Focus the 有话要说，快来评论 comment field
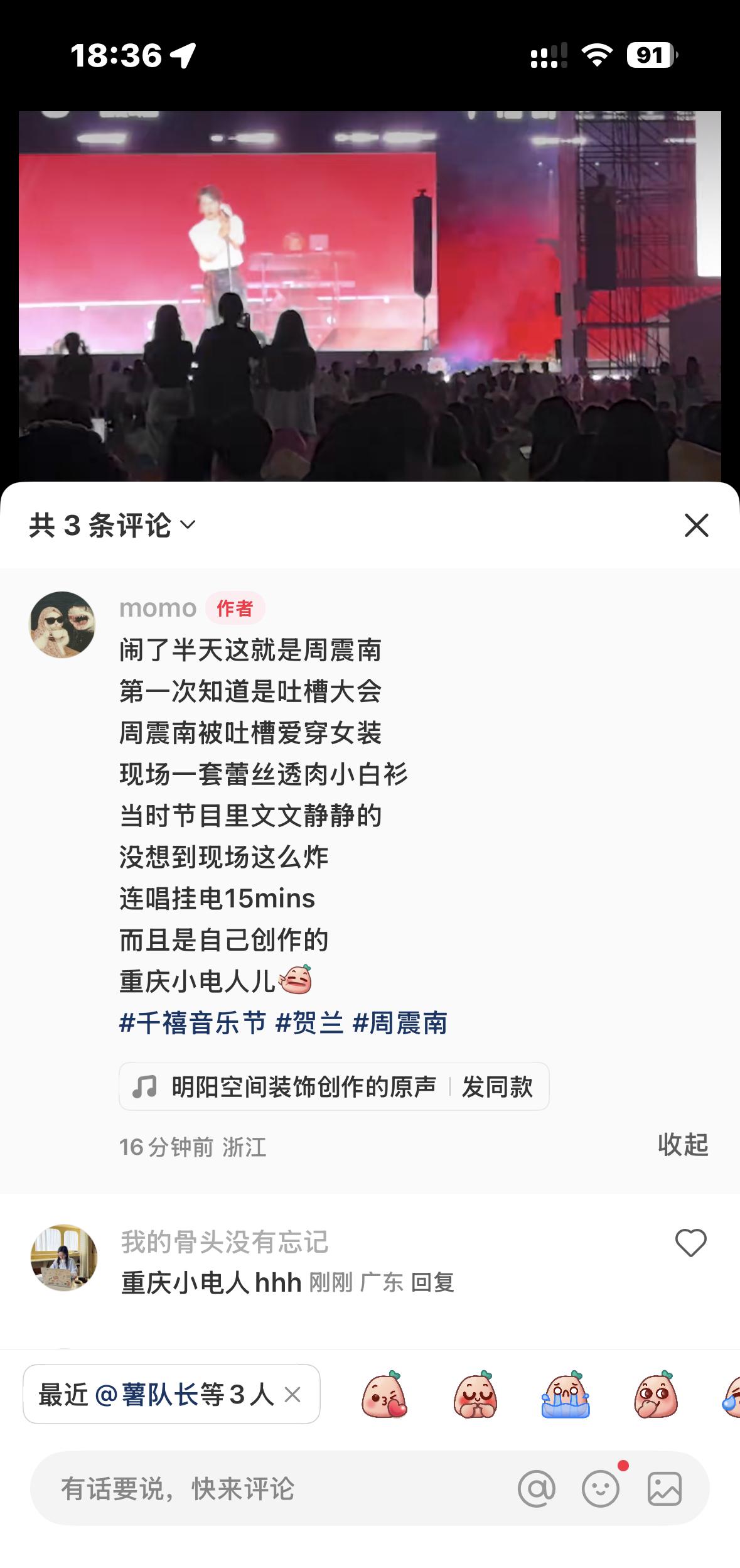 pos(264,1488)
